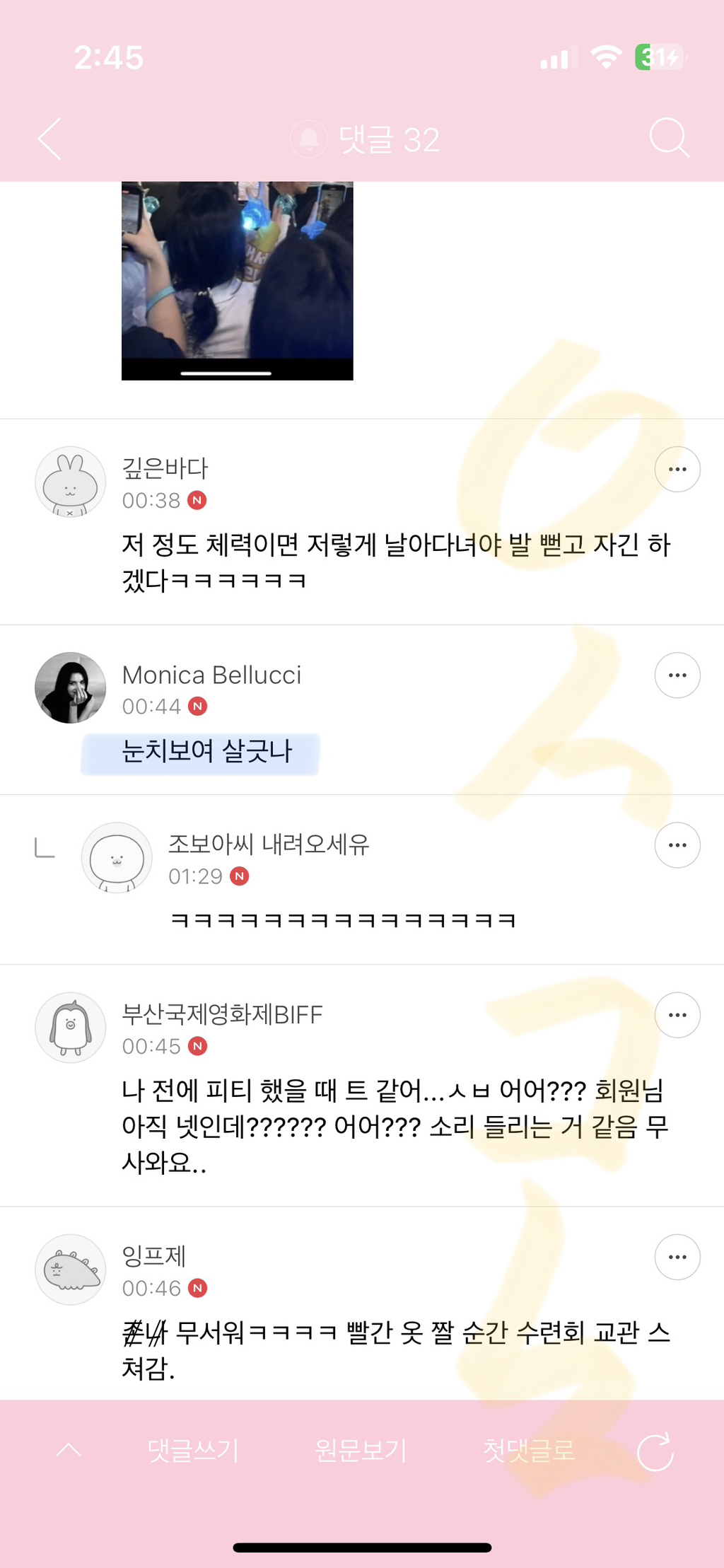Viewport: 724px width, 1568px height.
Task: Go back with the top-left arrow
Action: (x=50, y=139)
